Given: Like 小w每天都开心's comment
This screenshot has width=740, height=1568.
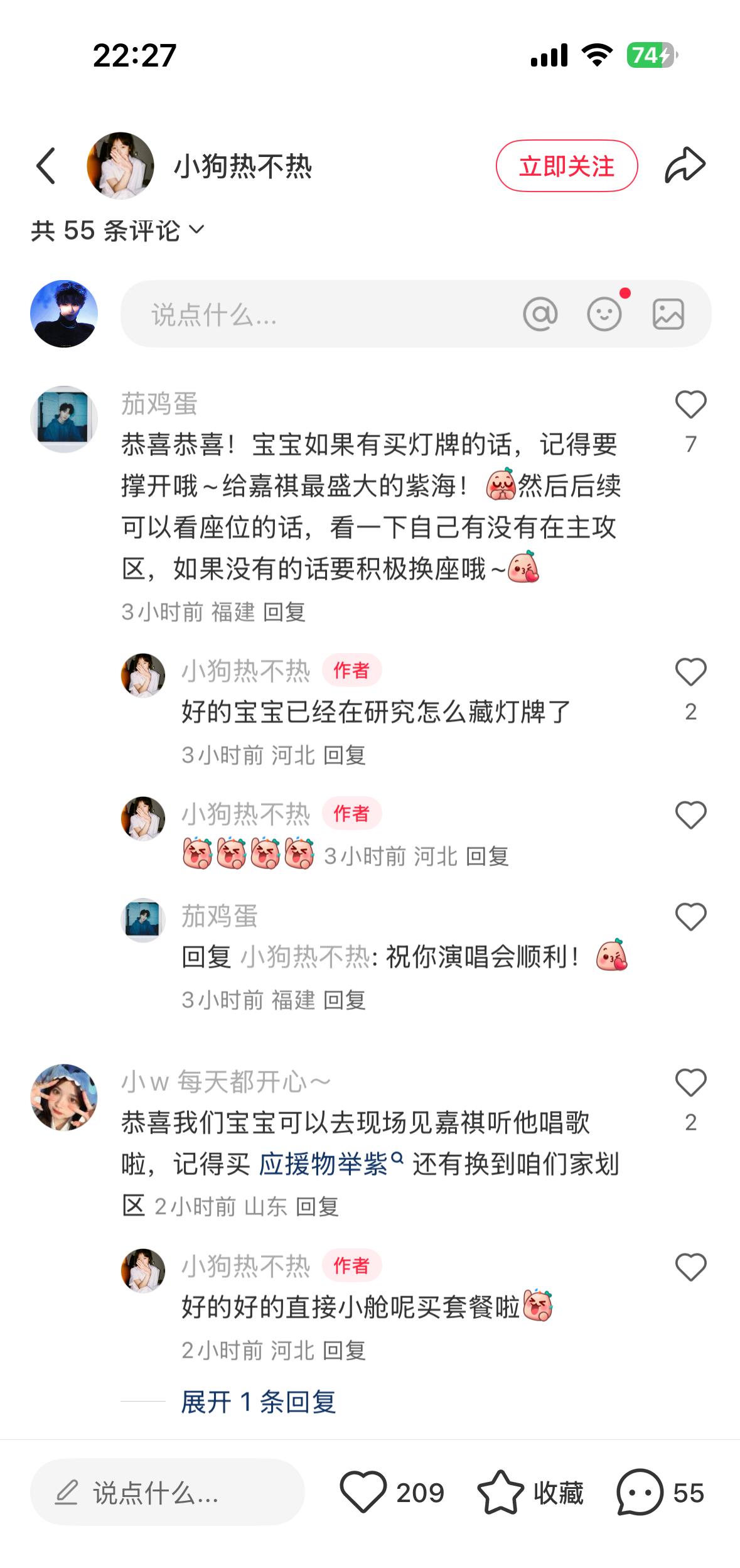Looking at the screenshot, I should point(690,1083).
